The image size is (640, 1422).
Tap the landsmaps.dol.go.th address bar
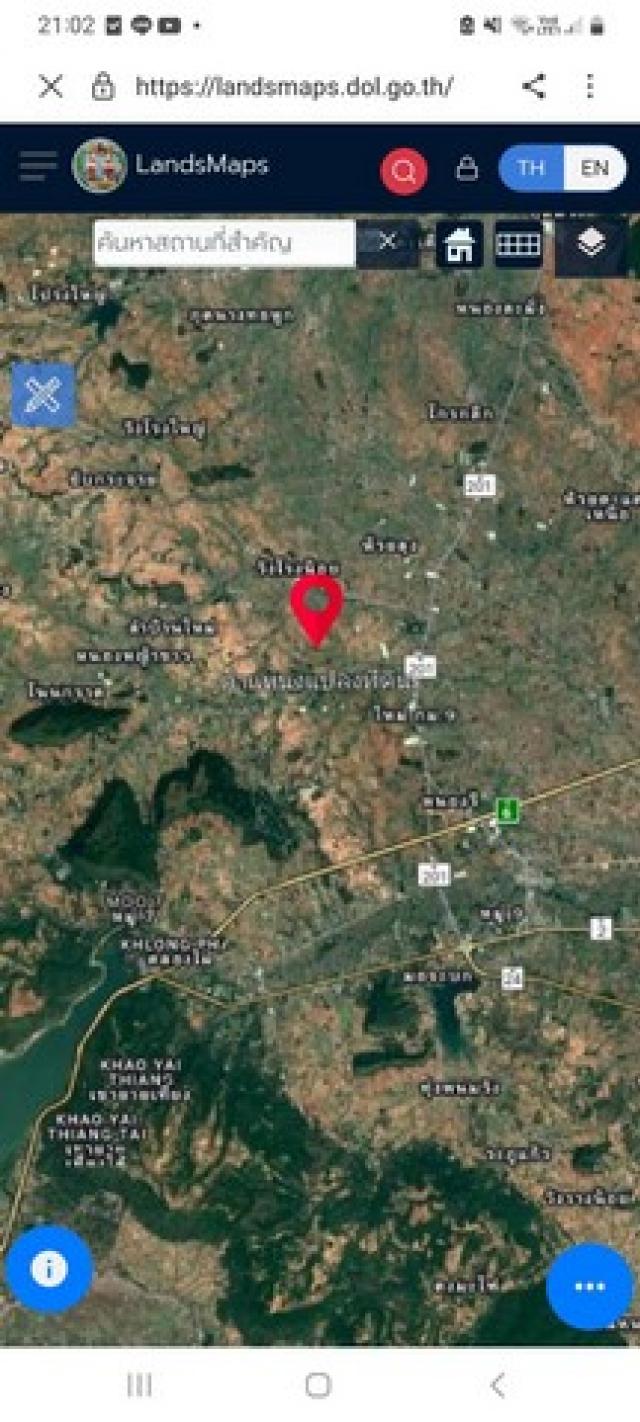click(294, 87)
